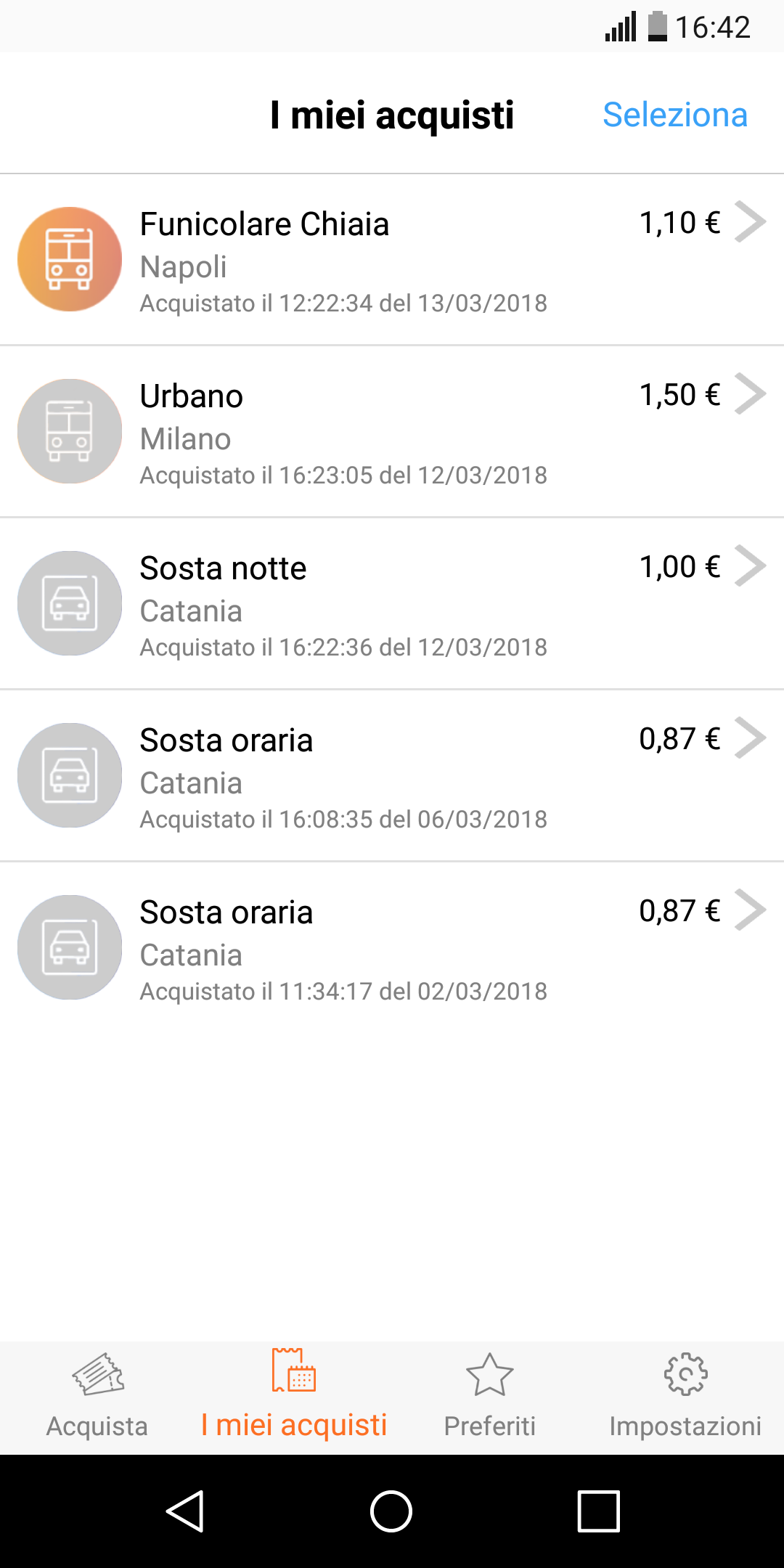This screenshot has height=1568, width=784.
Task: Tap the system back button
Action: click(185, 1511)
